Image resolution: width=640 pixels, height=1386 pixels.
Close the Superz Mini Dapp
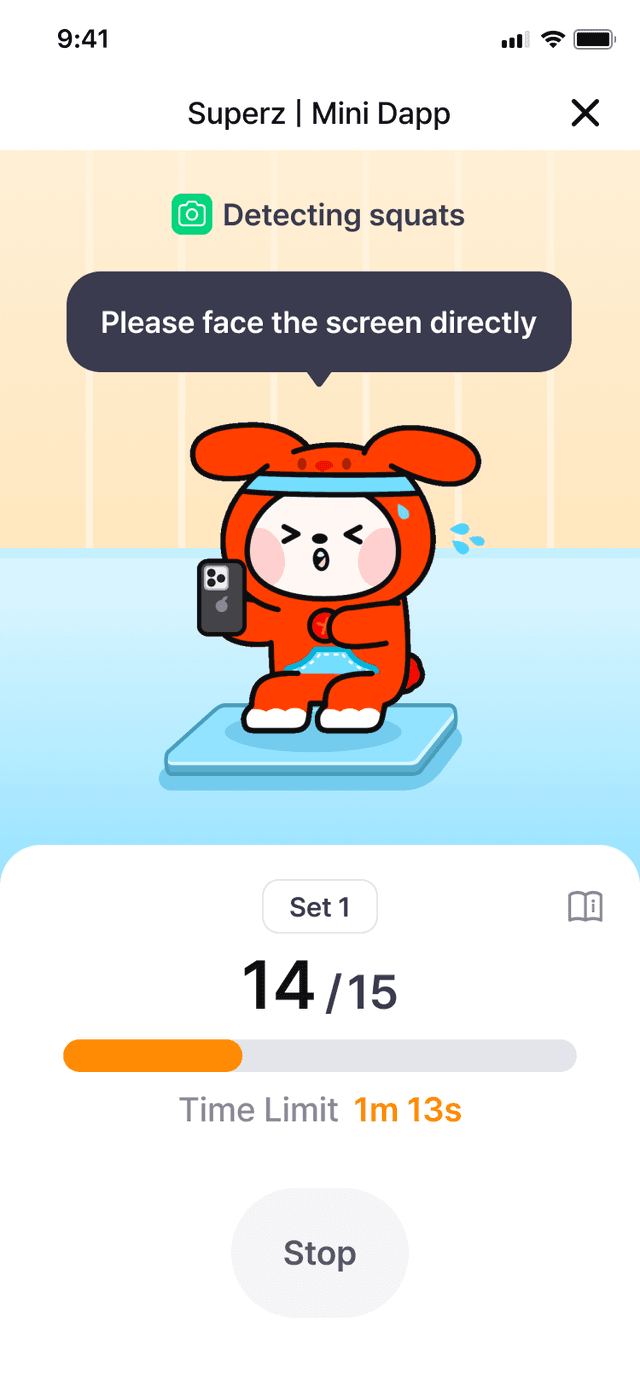585,113
